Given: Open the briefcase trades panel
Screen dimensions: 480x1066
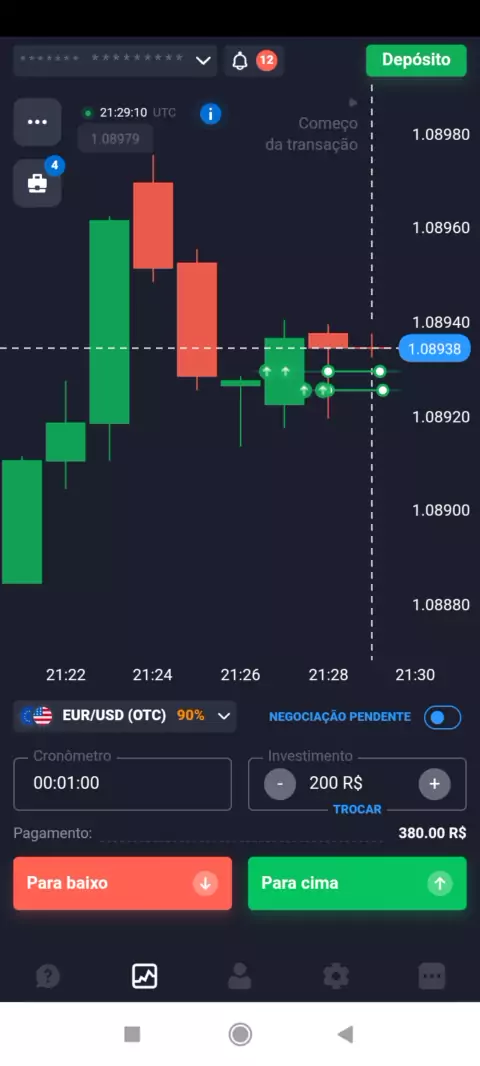Looking at the screenshot, I should (37, 183).
